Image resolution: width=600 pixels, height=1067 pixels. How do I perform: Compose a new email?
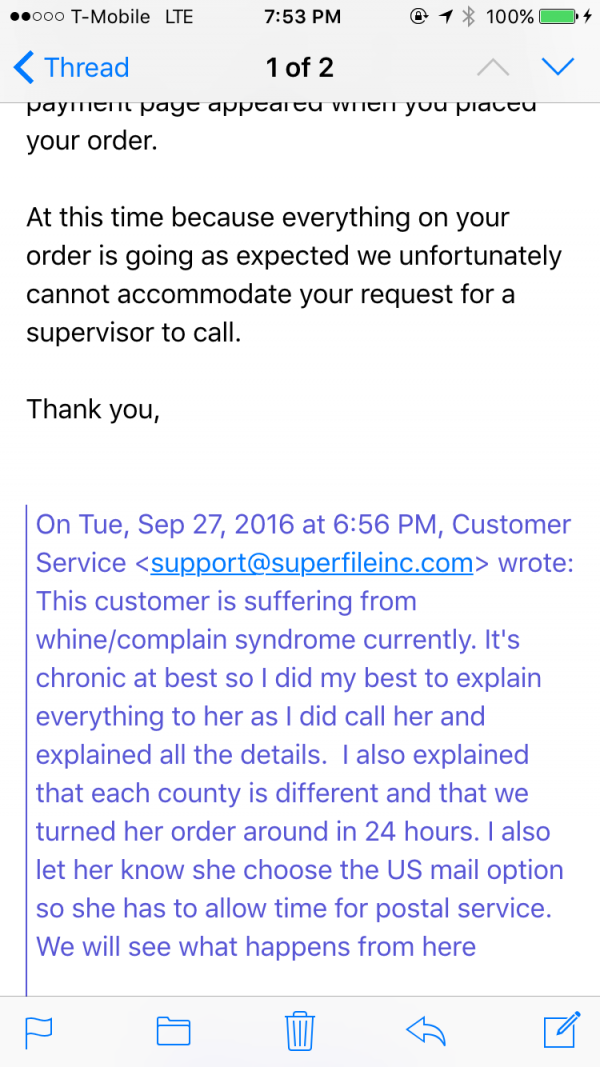560,1029
